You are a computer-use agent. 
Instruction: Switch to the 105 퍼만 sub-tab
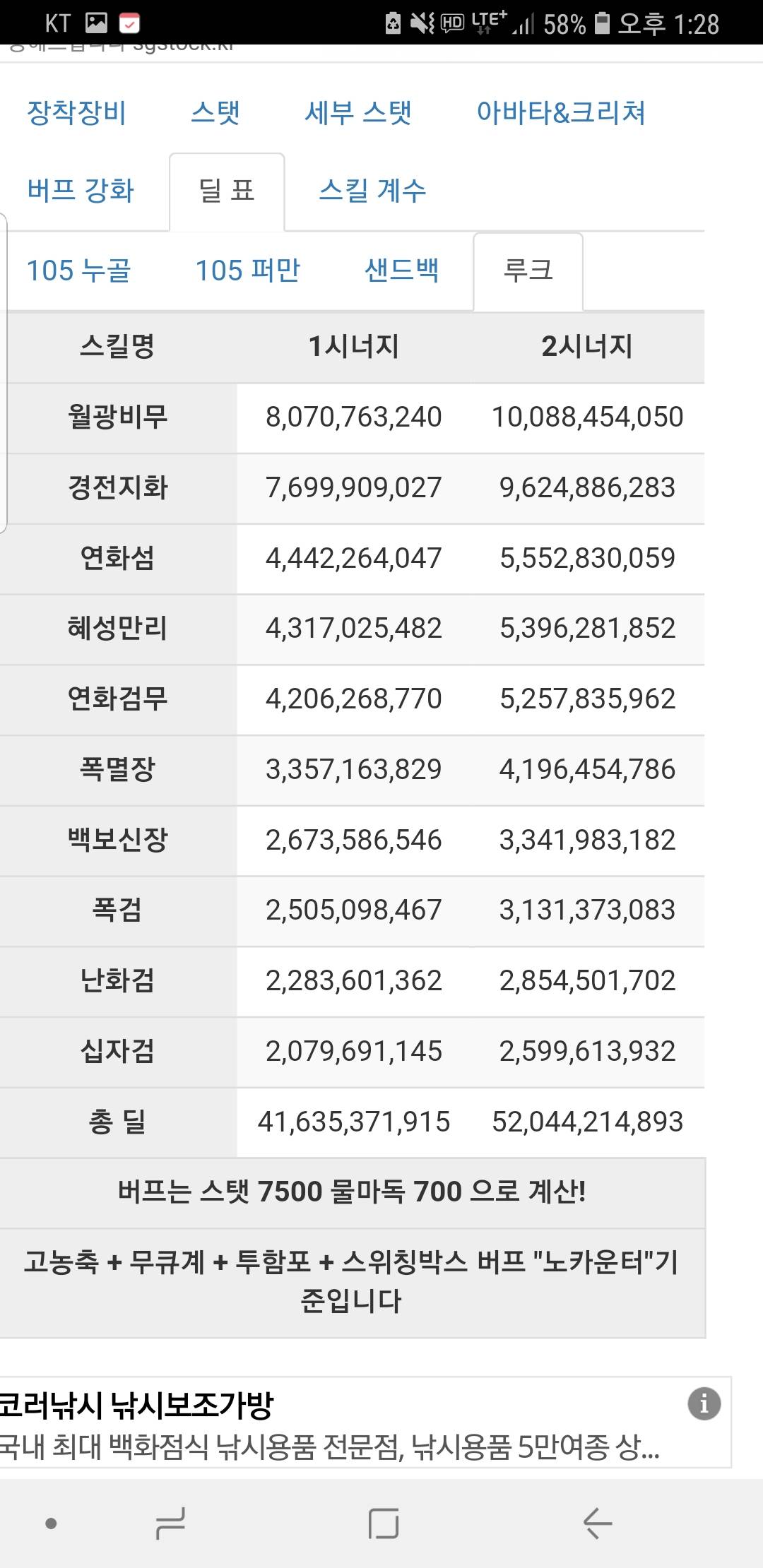247,271
